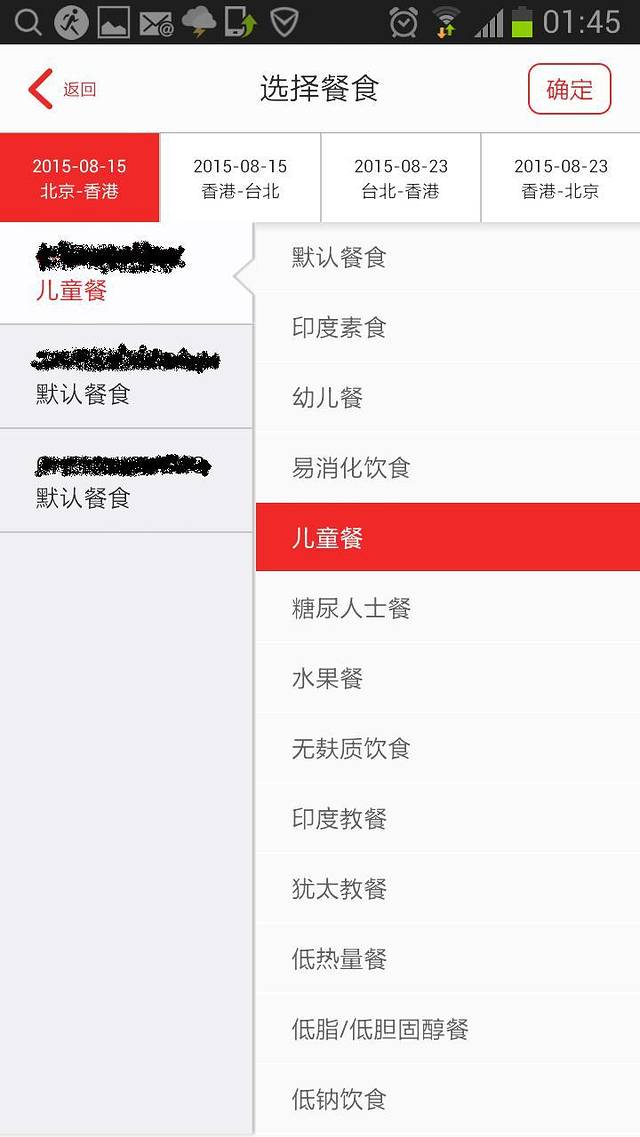The image size is (640, 1137).
Task: Confirm selection with 确定 button
Action: [569, 89]
